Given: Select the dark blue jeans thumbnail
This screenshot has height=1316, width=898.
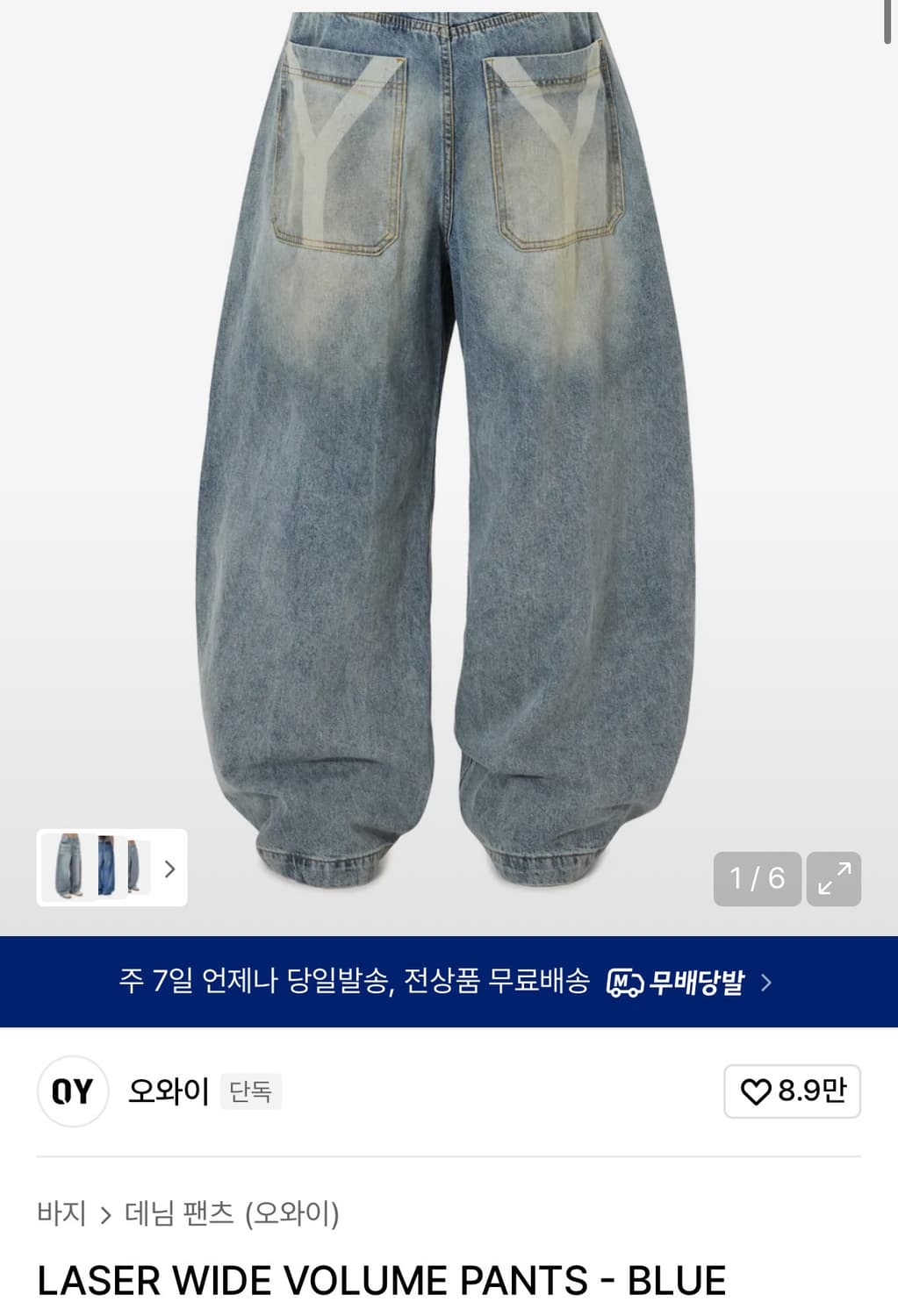Looking at the screenshot, I should [107, 869].
